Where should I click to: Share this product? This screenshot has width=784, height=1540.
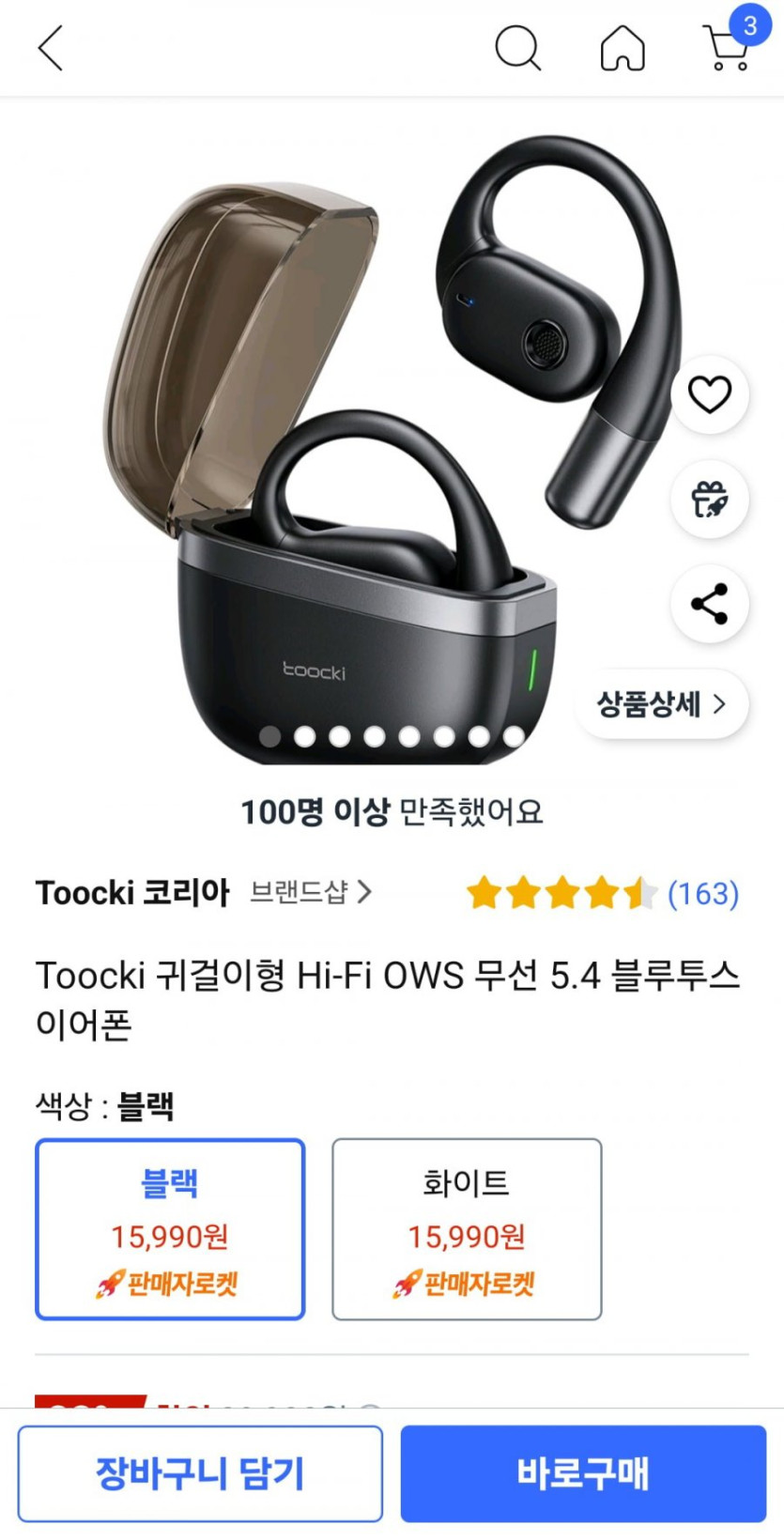710,604
